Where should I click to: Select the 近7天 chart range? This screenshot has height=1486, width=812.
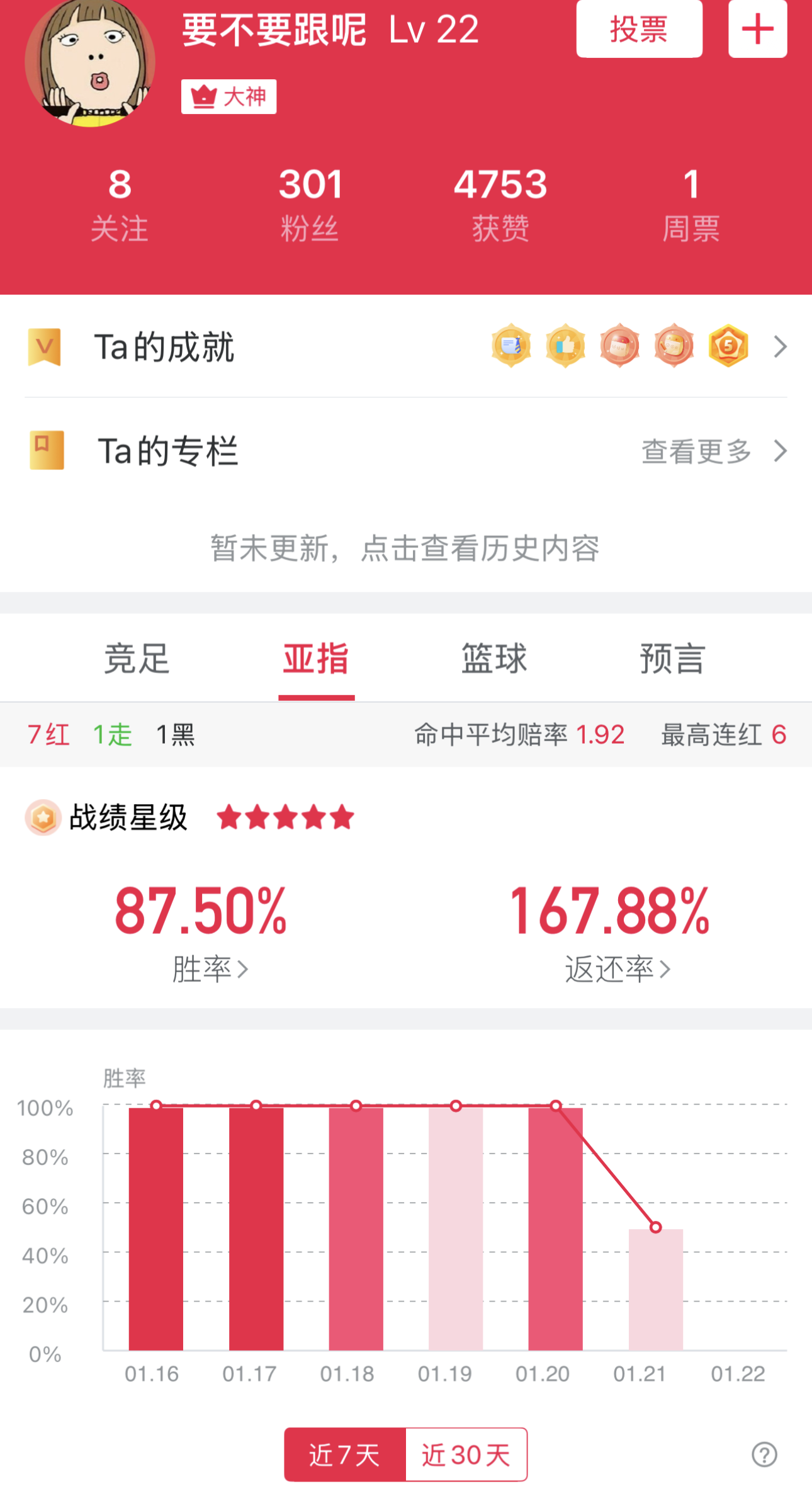coord(345,1455)
